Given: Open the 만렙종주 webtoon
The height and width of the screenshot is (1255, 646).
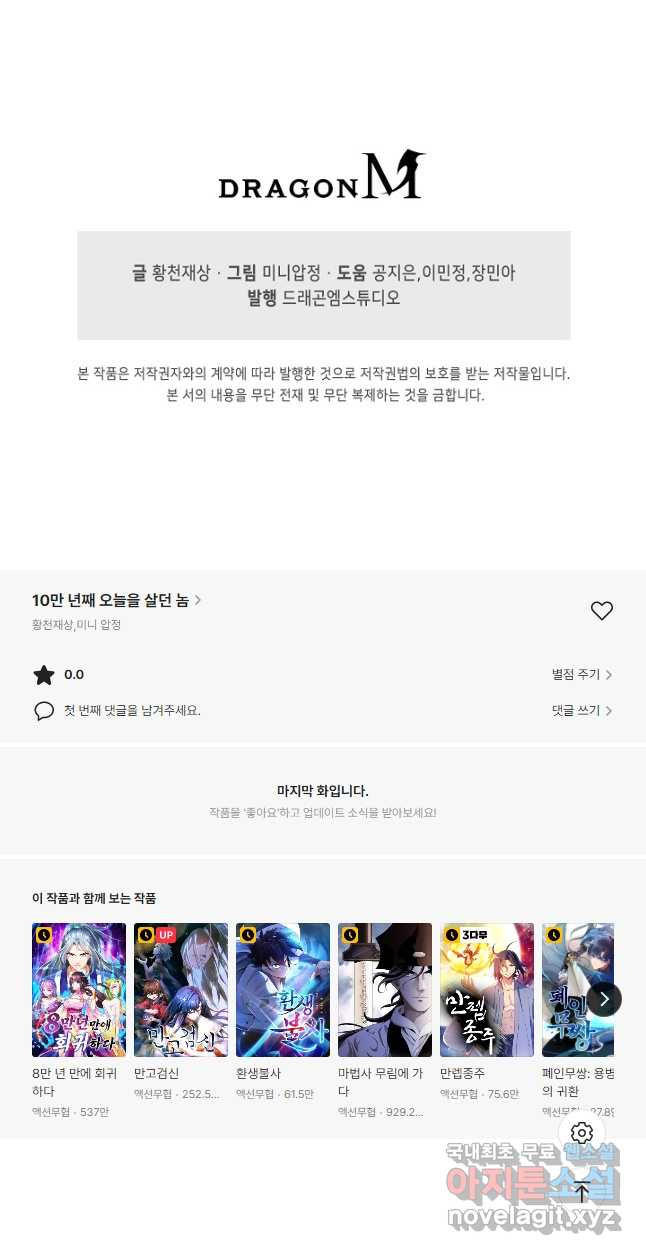Looking at the screenshot, I should (x=487, y=989).
